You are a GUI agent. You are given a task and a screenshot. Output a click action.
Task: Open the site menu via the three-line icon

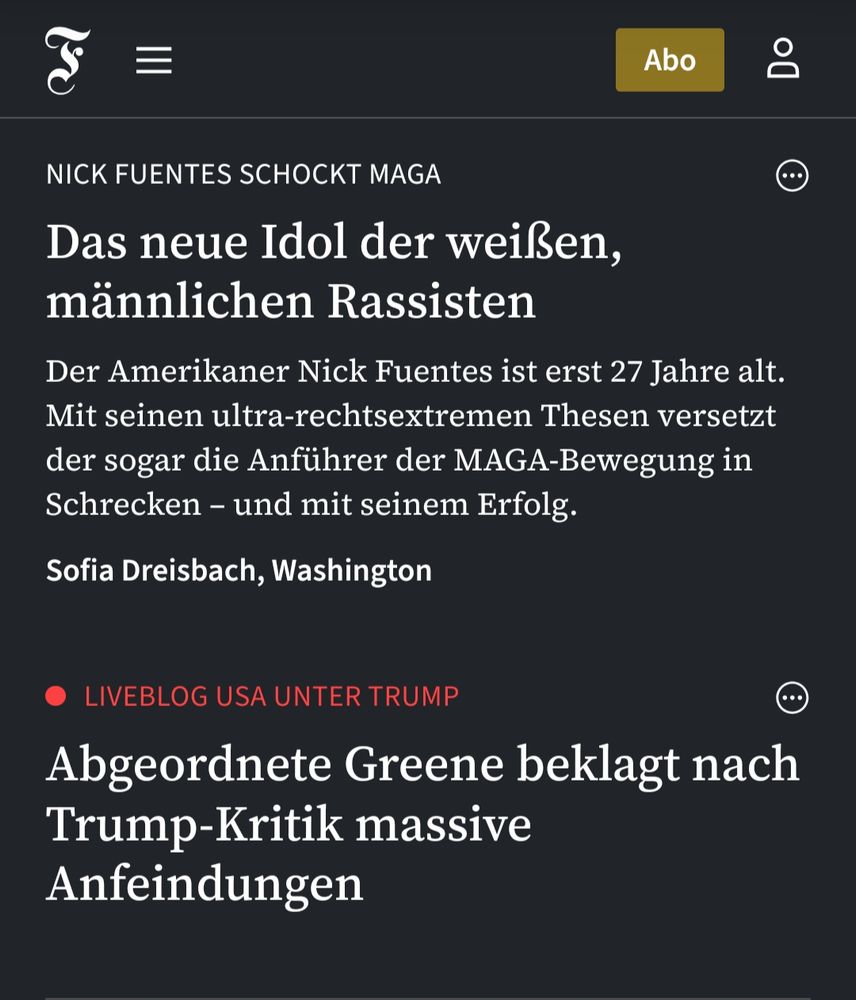tap(154, 60)
